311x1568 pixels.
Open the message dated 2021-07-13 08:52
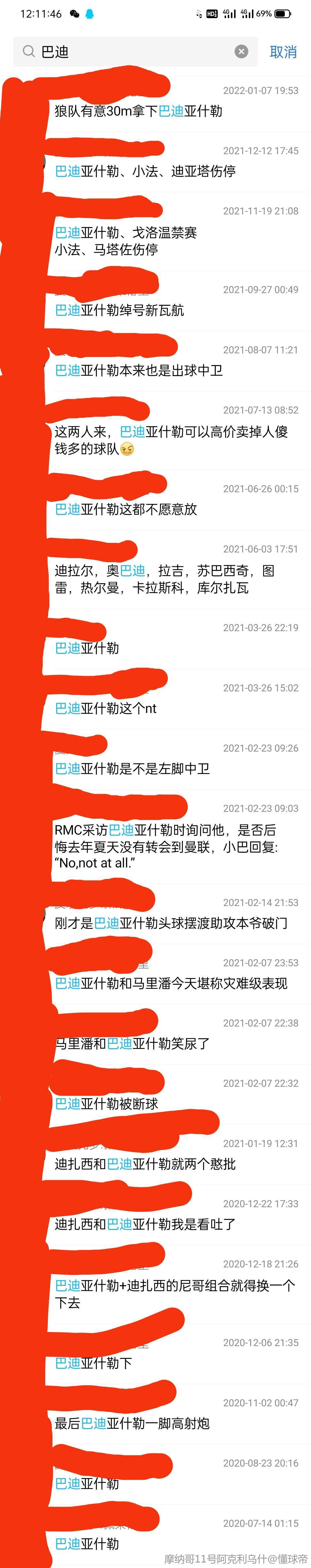(171, 439)
